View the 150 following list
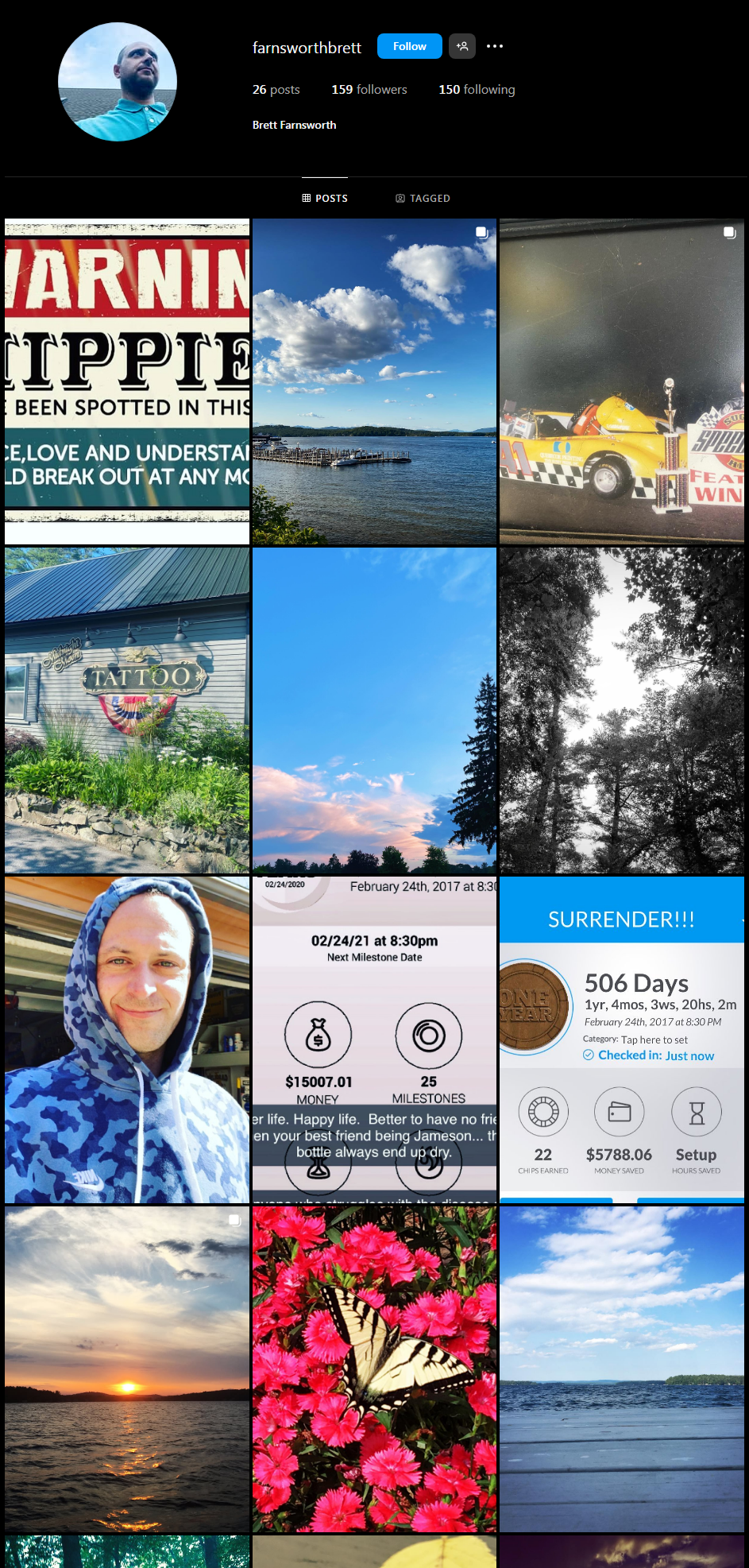Viewport: 749px width, 1568px height. [x=477, y=89]
